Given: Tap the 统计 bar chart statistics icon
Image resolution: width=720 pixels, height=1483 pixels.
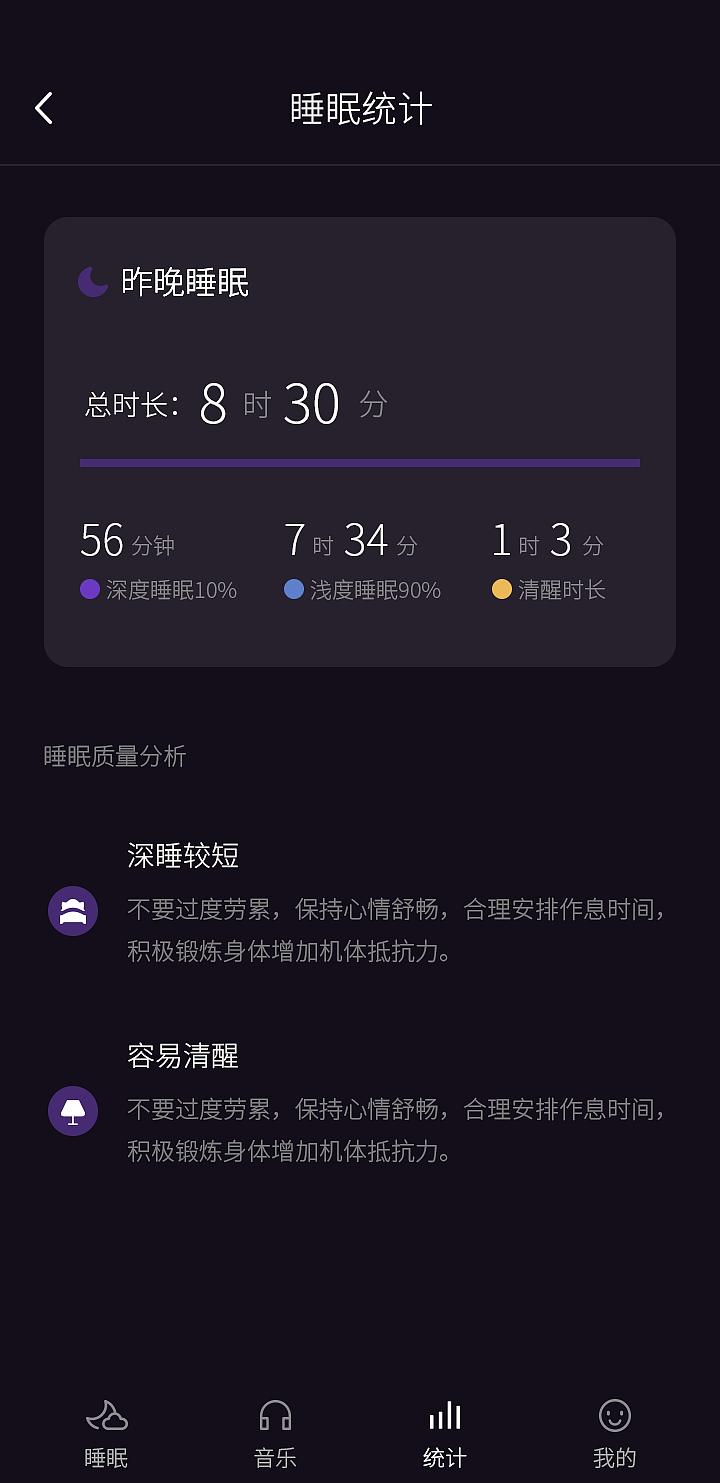Looking at the screenshot, I should pyautogui.click(x=444, y=1414).
